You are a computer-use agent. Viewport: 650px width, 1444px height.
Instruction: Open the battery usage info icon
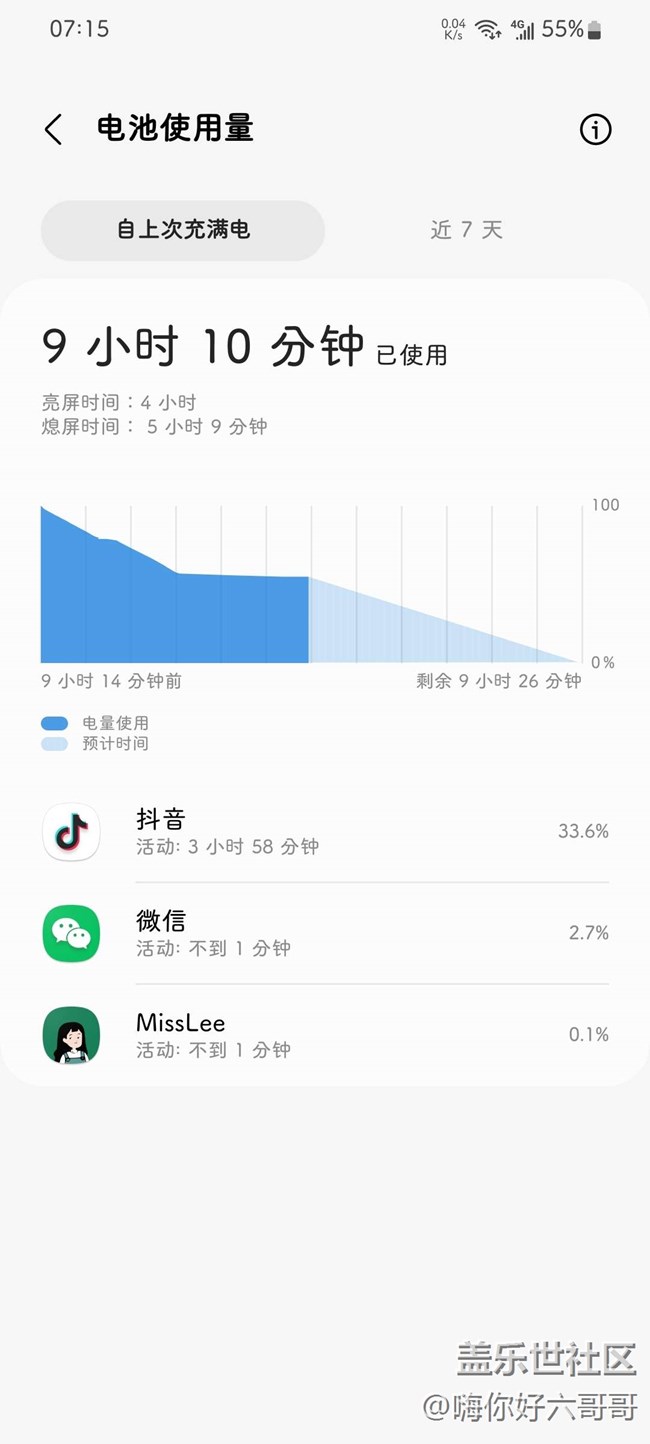(x=595, y=129)
